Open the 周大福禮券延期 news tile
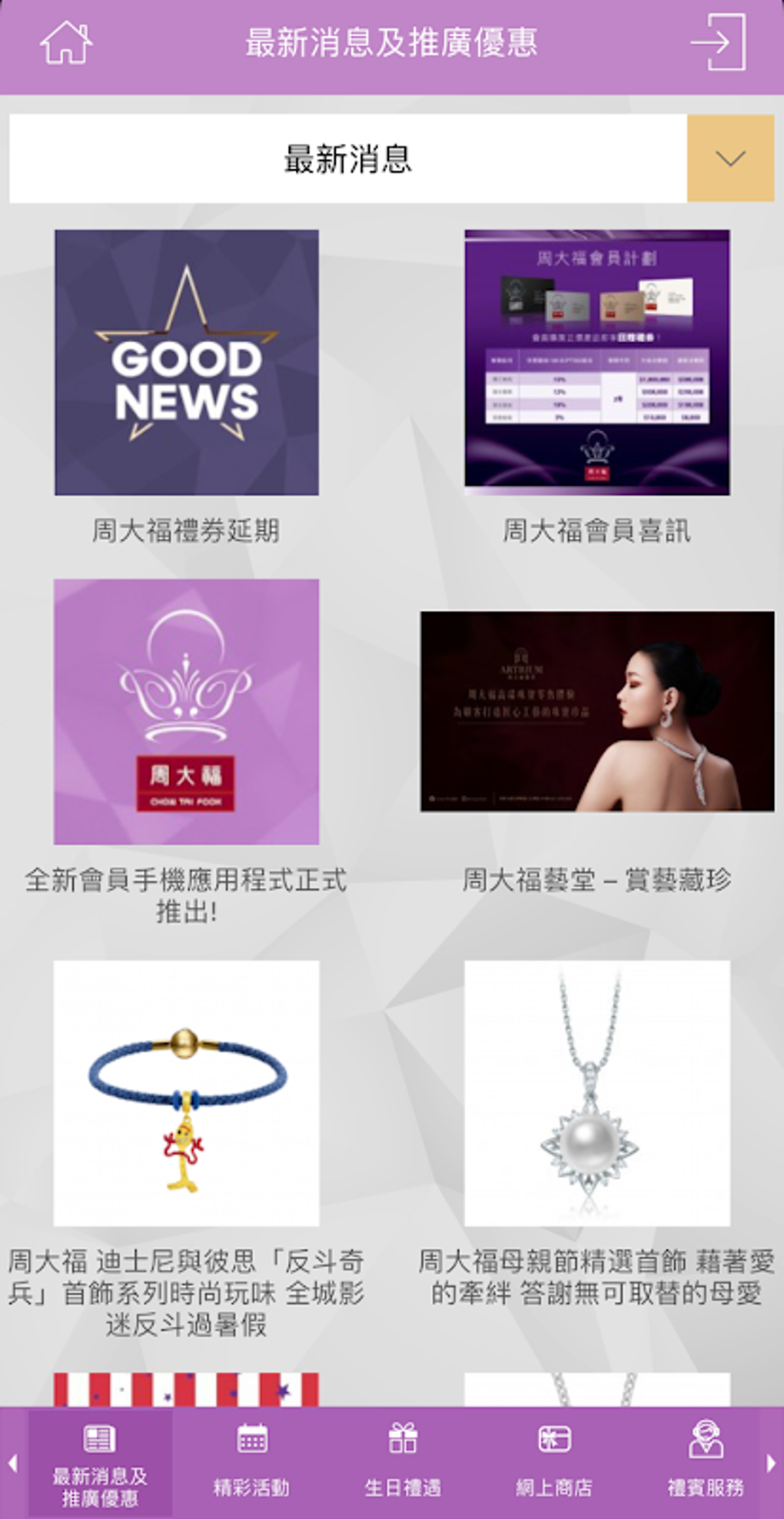The image size is (784, 1519). 186,362
